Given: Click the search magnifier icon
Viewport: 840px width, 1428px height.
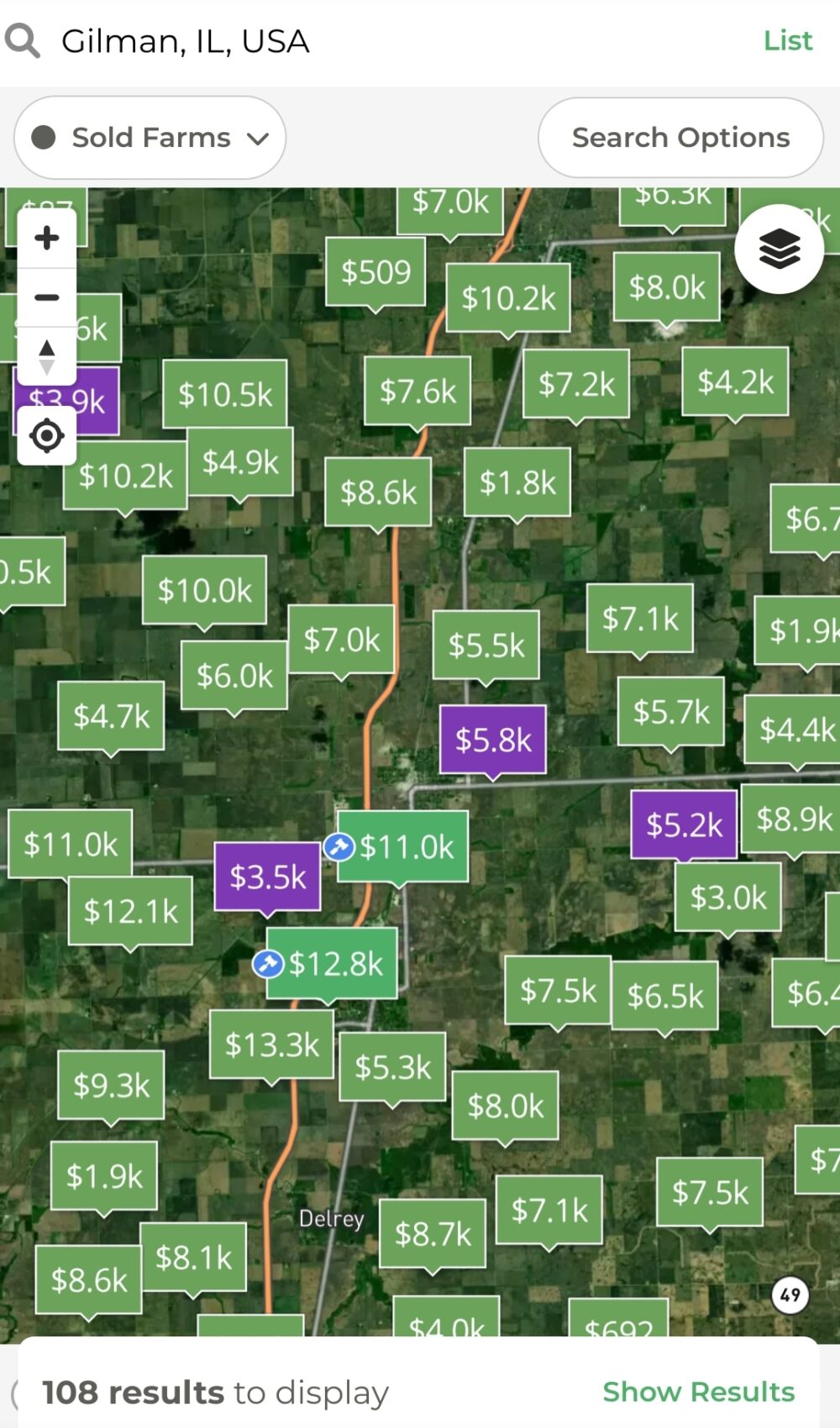Looking at the screenshot, I should (23, 40).
